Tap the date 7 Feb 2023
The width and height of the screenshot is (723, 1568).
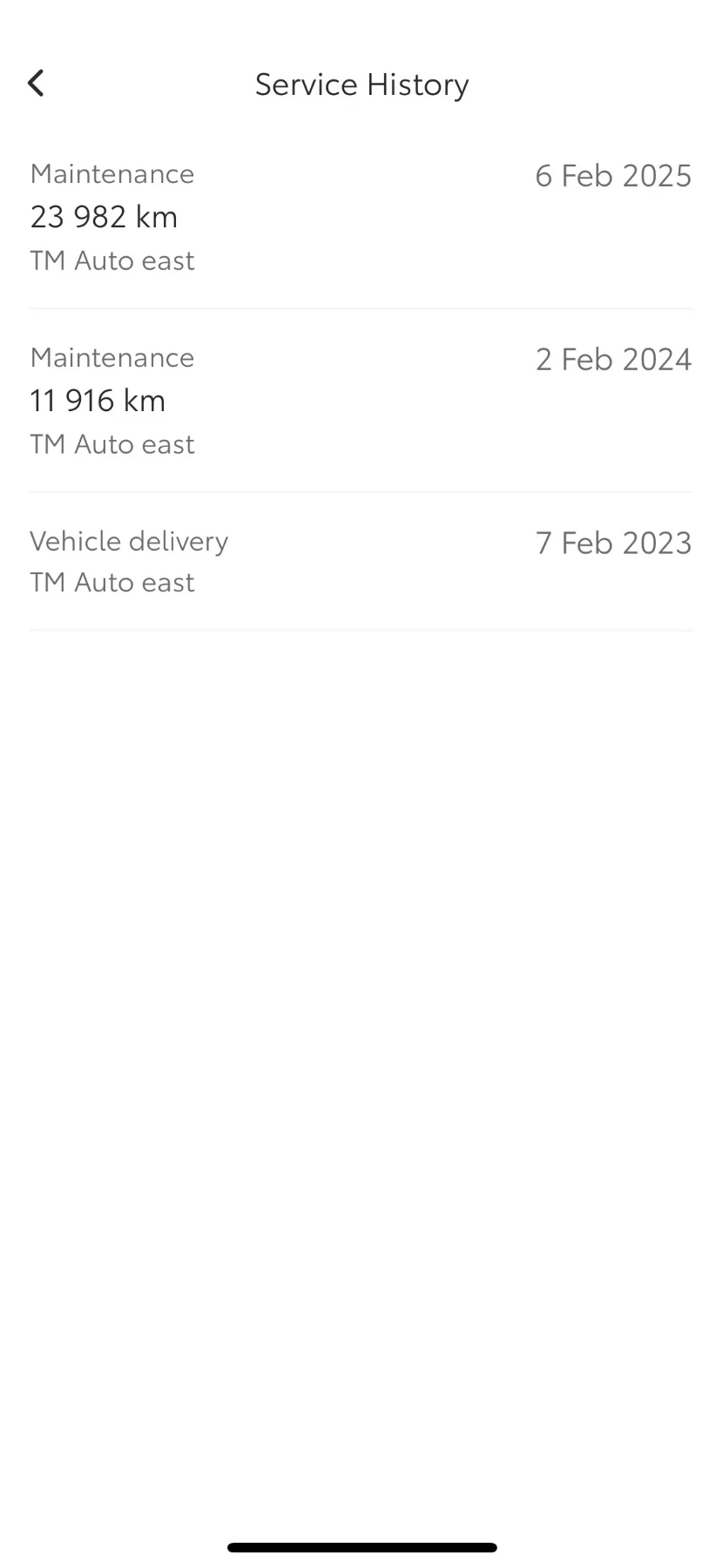pyautogui.click(x=613, y=542)
